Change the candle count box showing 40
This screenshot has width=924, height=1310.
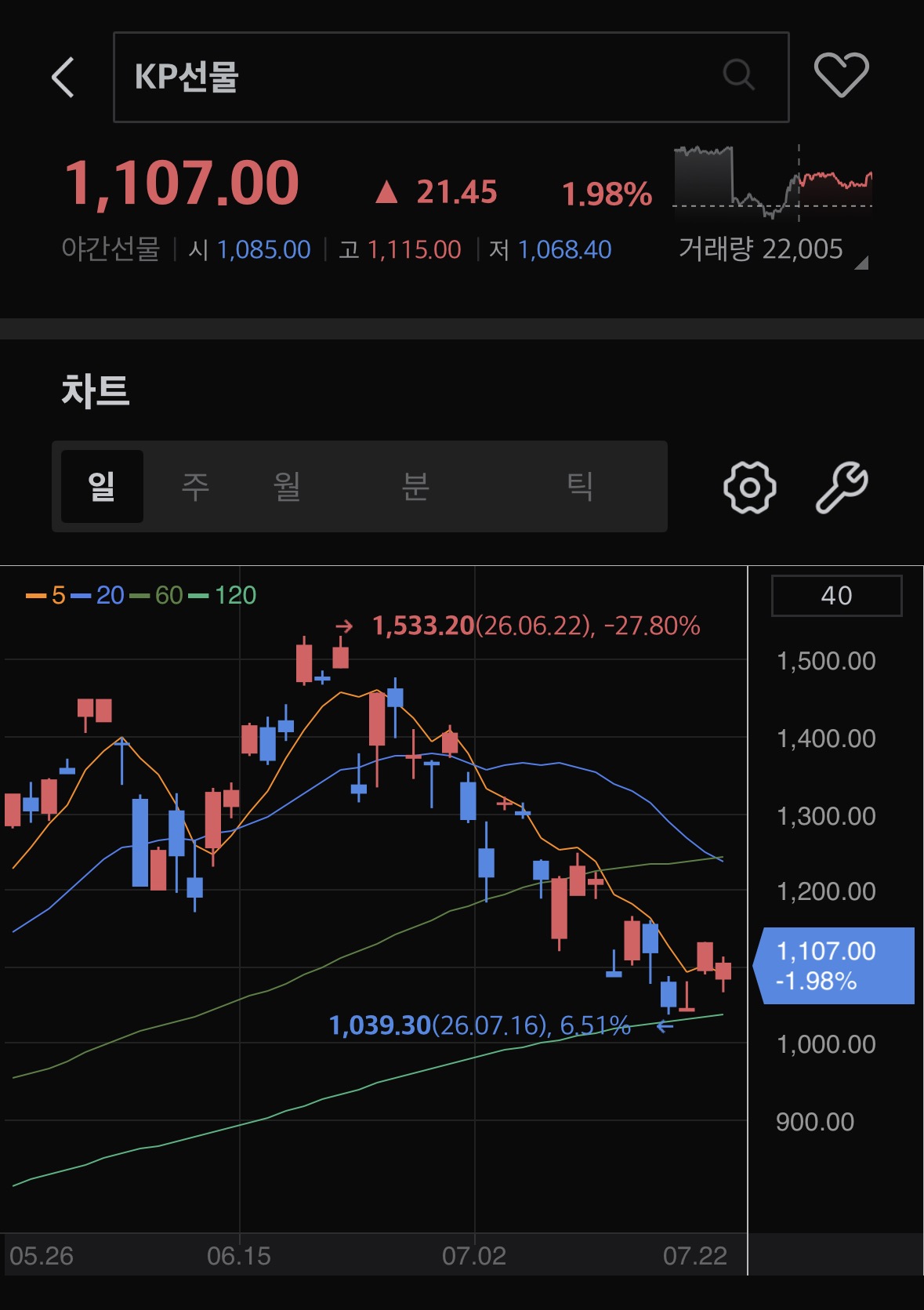click(836, 596)
